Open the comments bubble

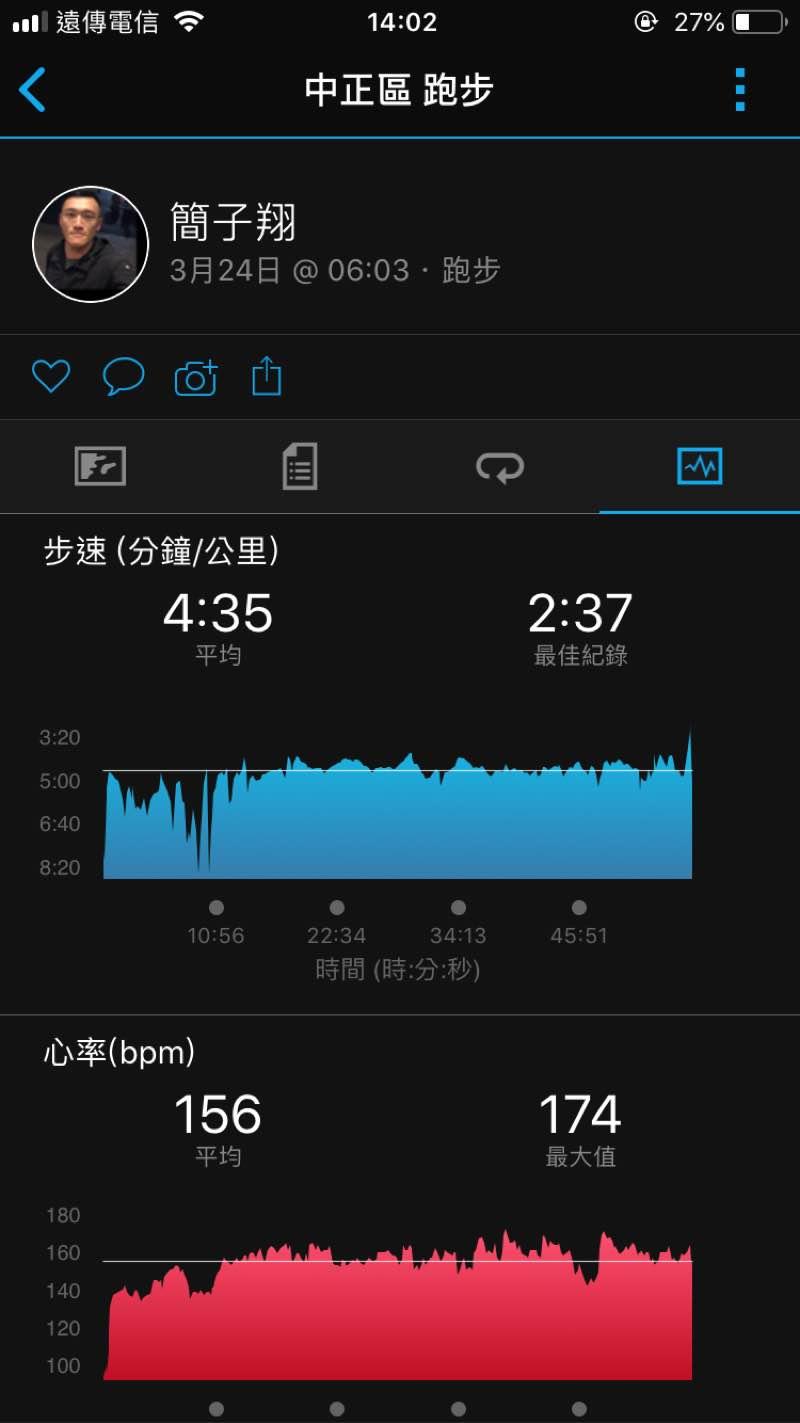click(x=124, y=377)
